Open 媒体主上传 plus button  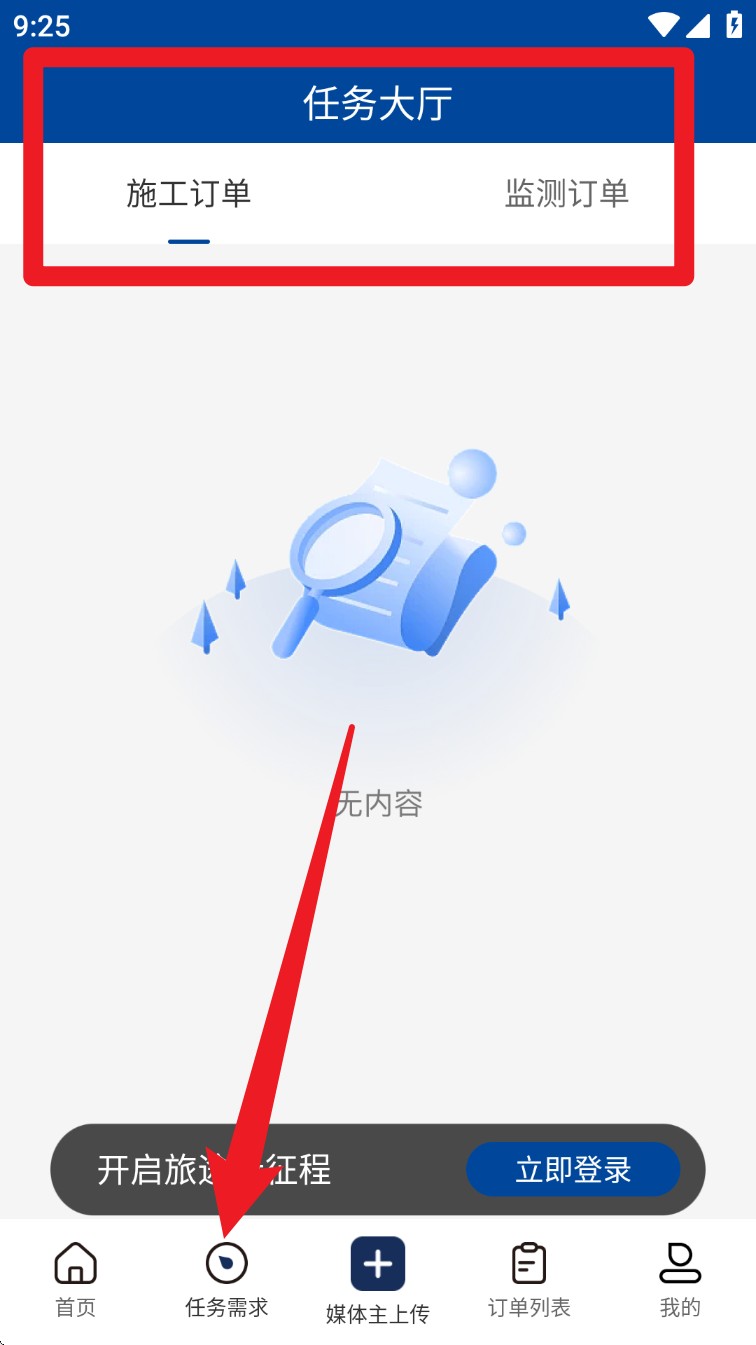coord(378,1265)
